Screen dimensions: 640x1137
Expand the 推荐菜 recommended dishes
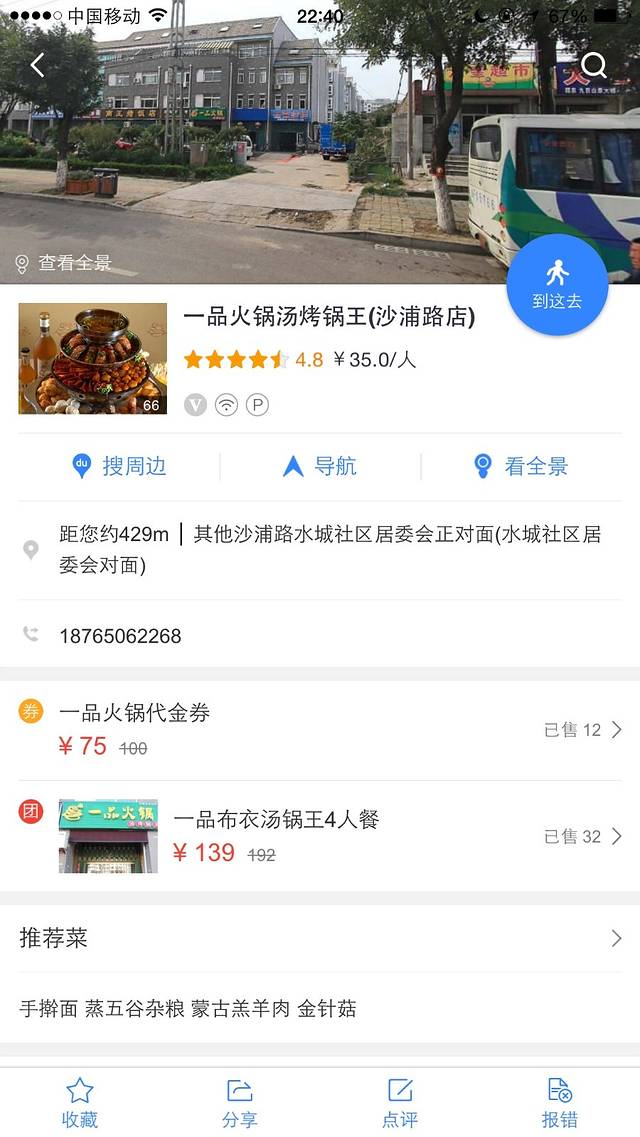pos(320,938)
